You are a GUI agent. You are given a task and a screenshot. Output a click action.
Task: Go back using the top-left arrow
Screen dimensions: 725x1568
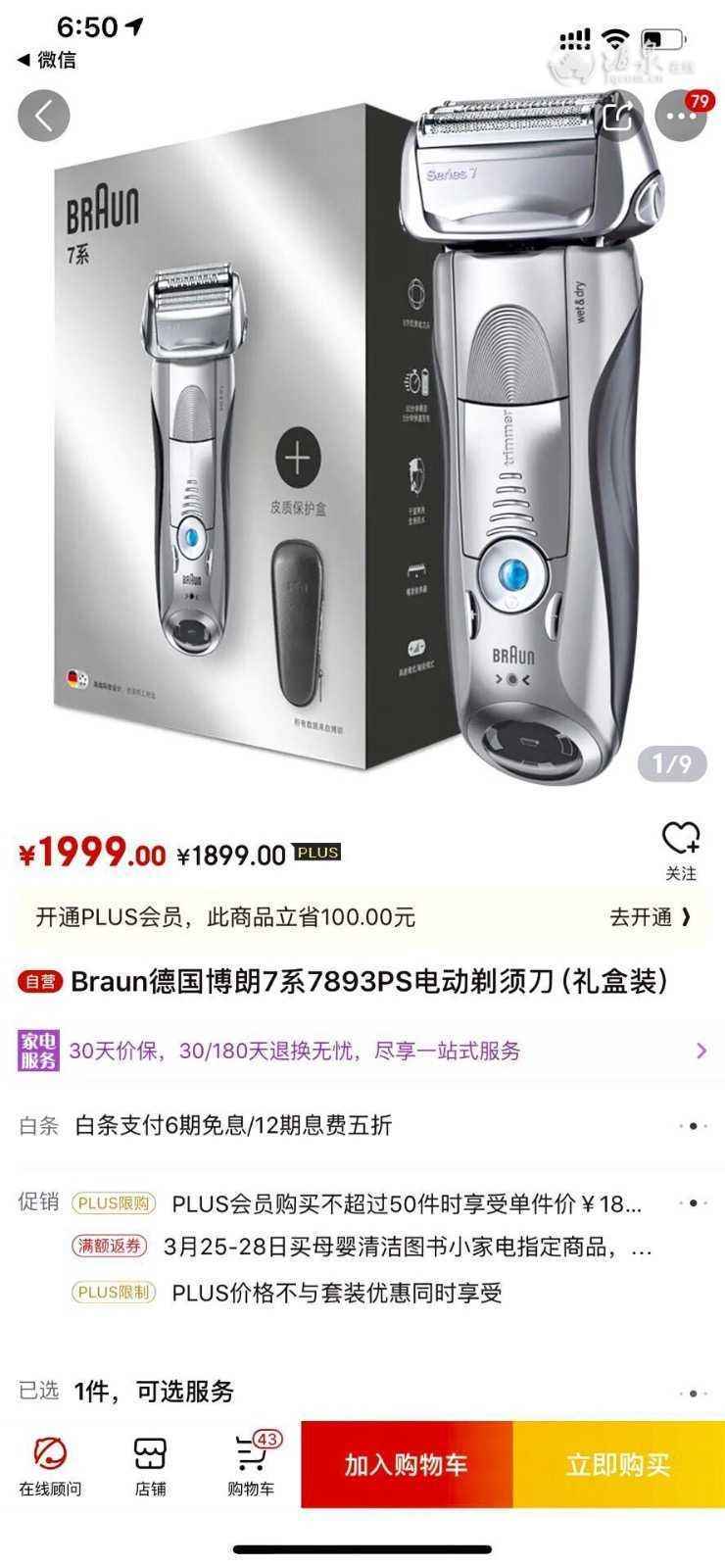[x=44, y=116]
